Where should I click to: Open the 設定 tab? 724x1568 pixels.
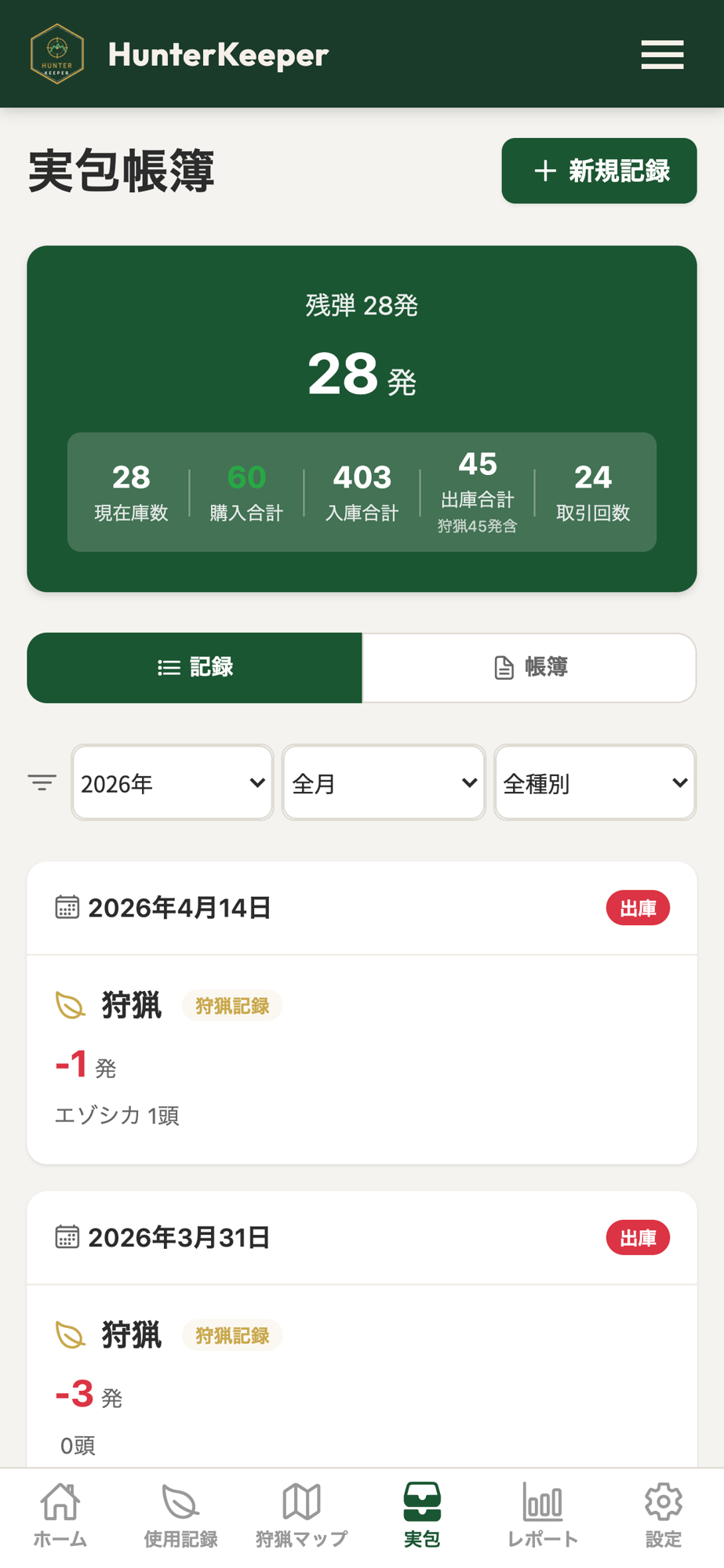coord(663,1515)
